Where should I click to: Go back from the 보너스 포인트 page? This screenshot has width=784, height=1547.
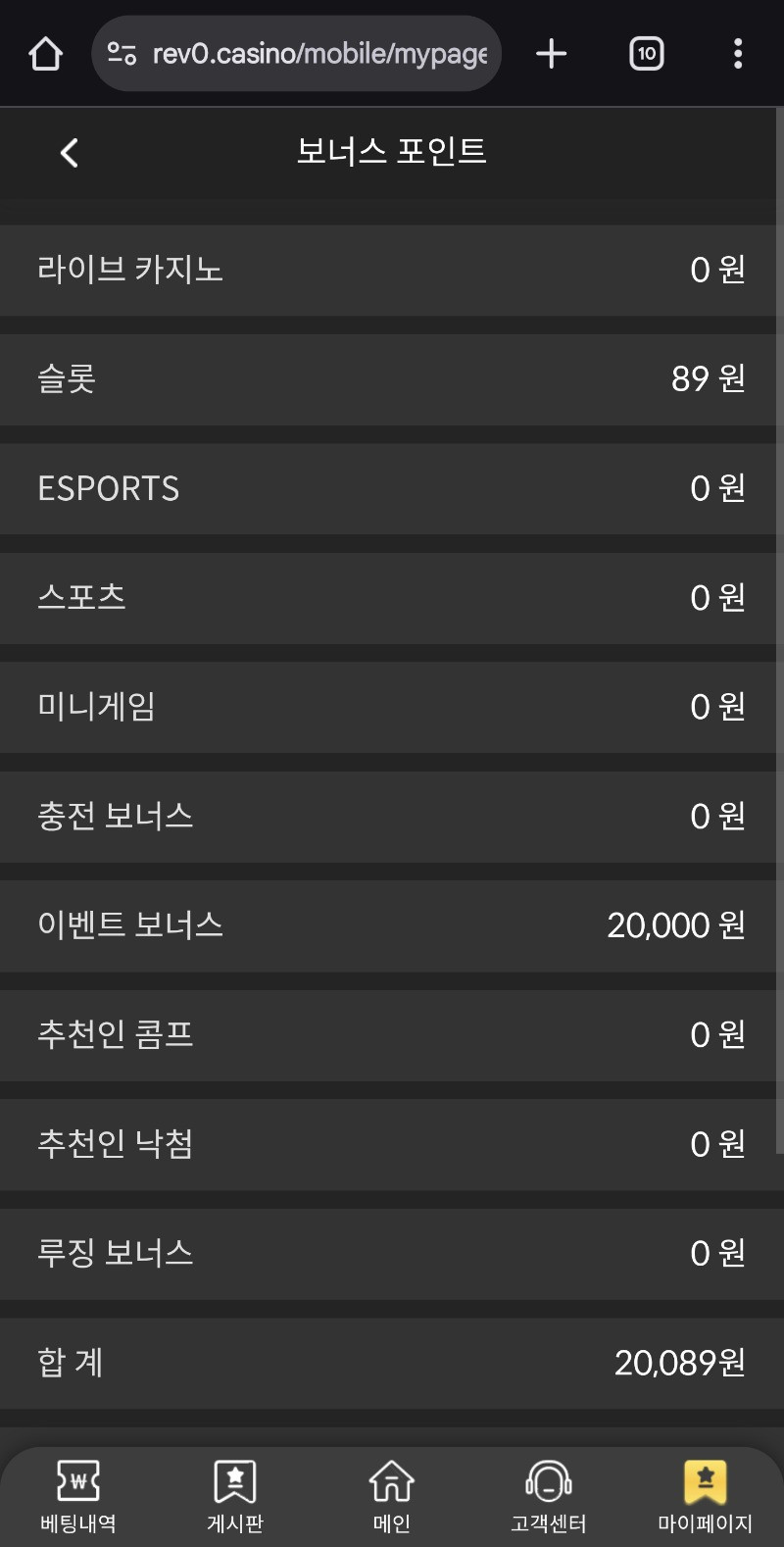pyautogui.click(x=69, y=153)
